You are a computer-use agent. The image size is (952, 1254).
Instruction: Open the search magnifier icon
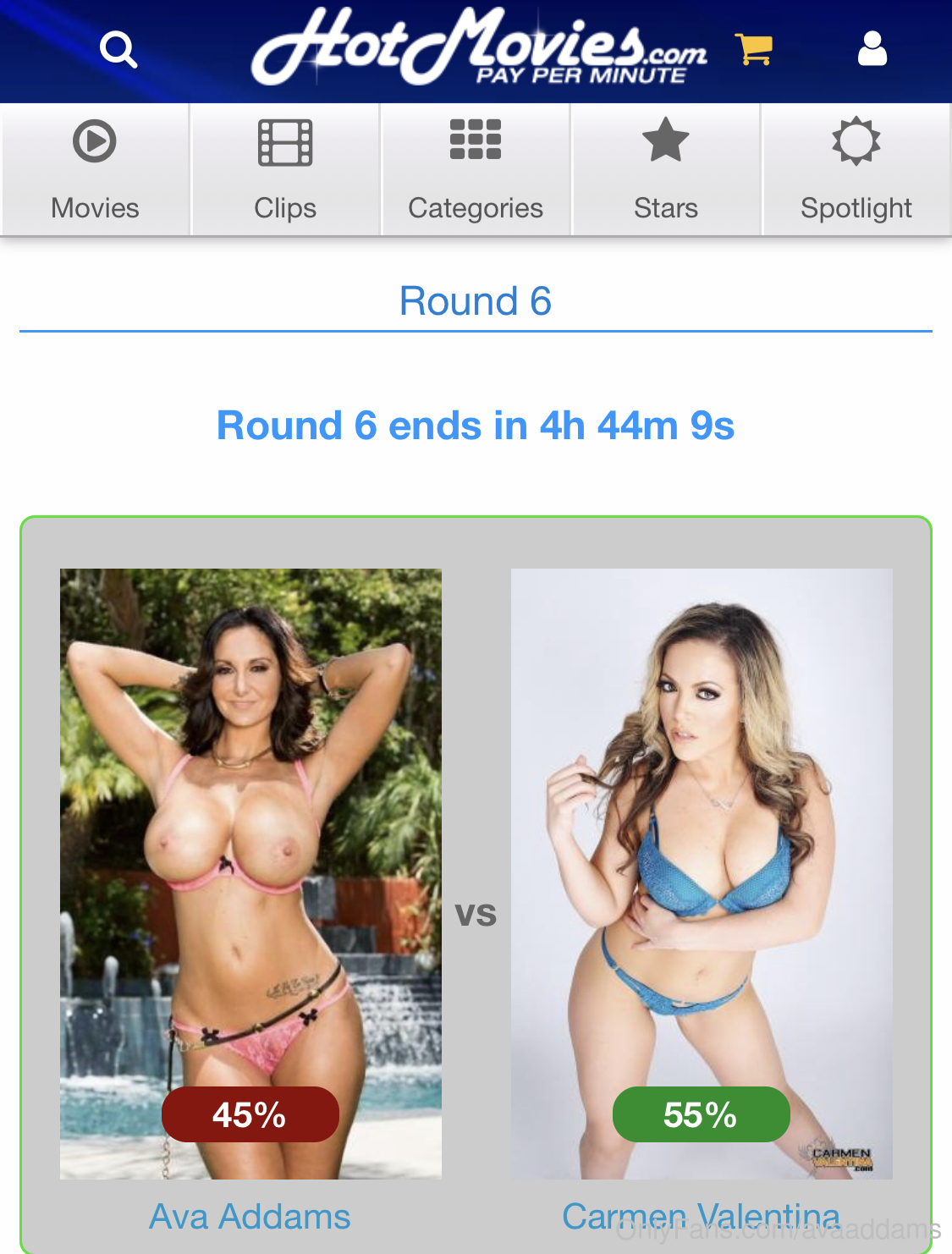118,50
